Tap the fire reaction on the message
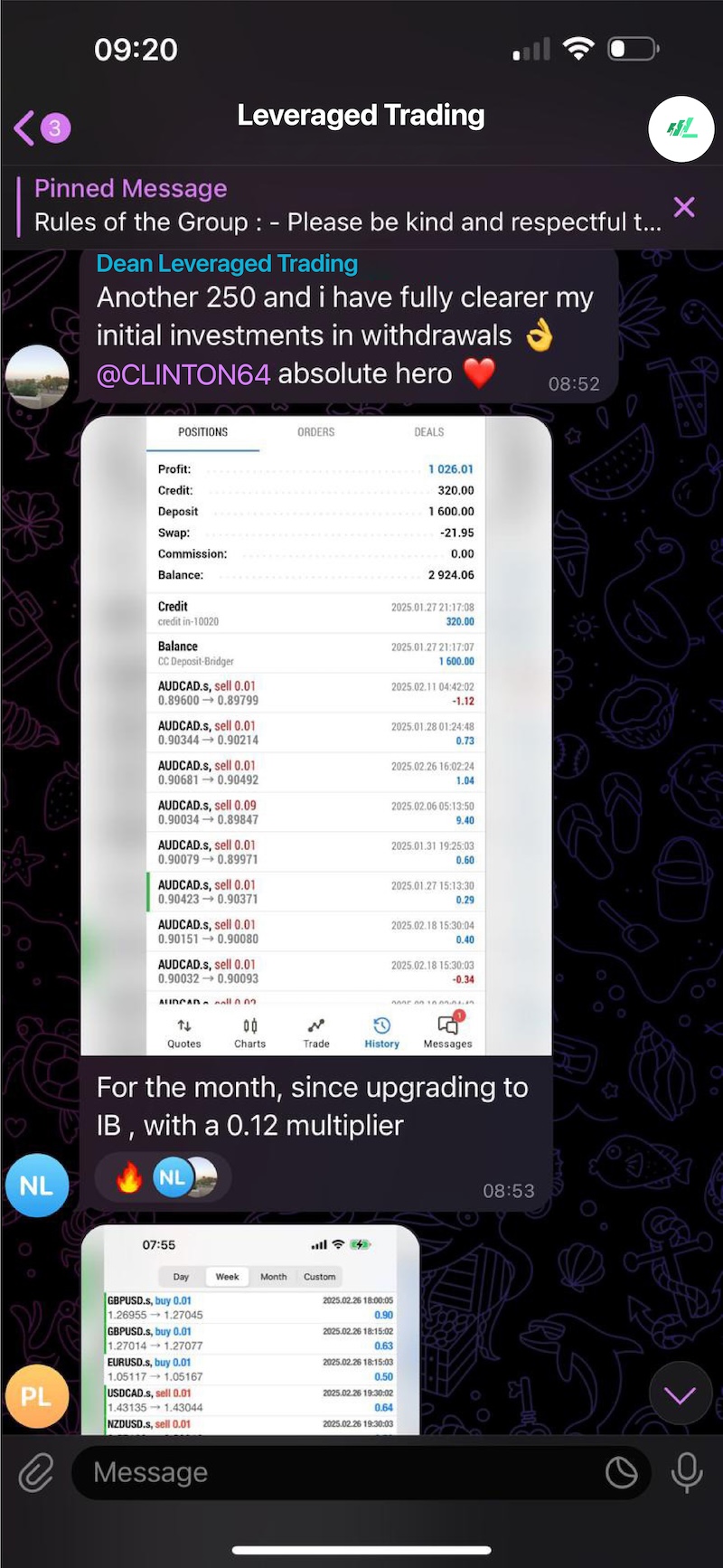This screenshot has height=1568, width=723. click(129, 1177)
